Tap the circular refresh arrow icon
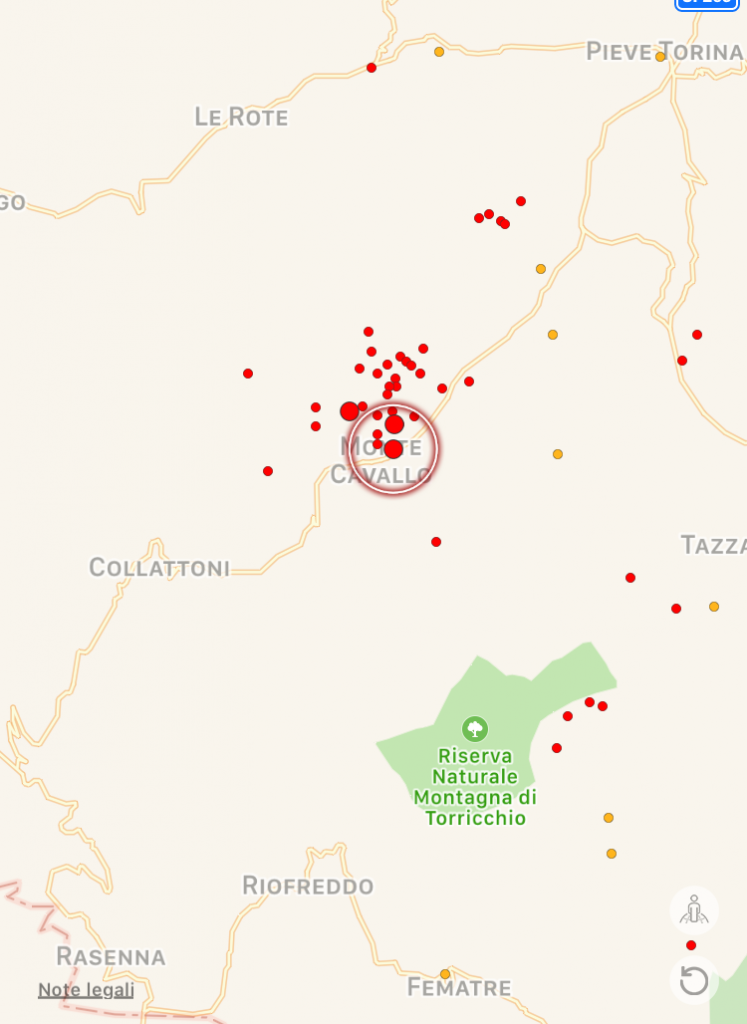This screenshot has height=1024, width=747. pos(694,981)
